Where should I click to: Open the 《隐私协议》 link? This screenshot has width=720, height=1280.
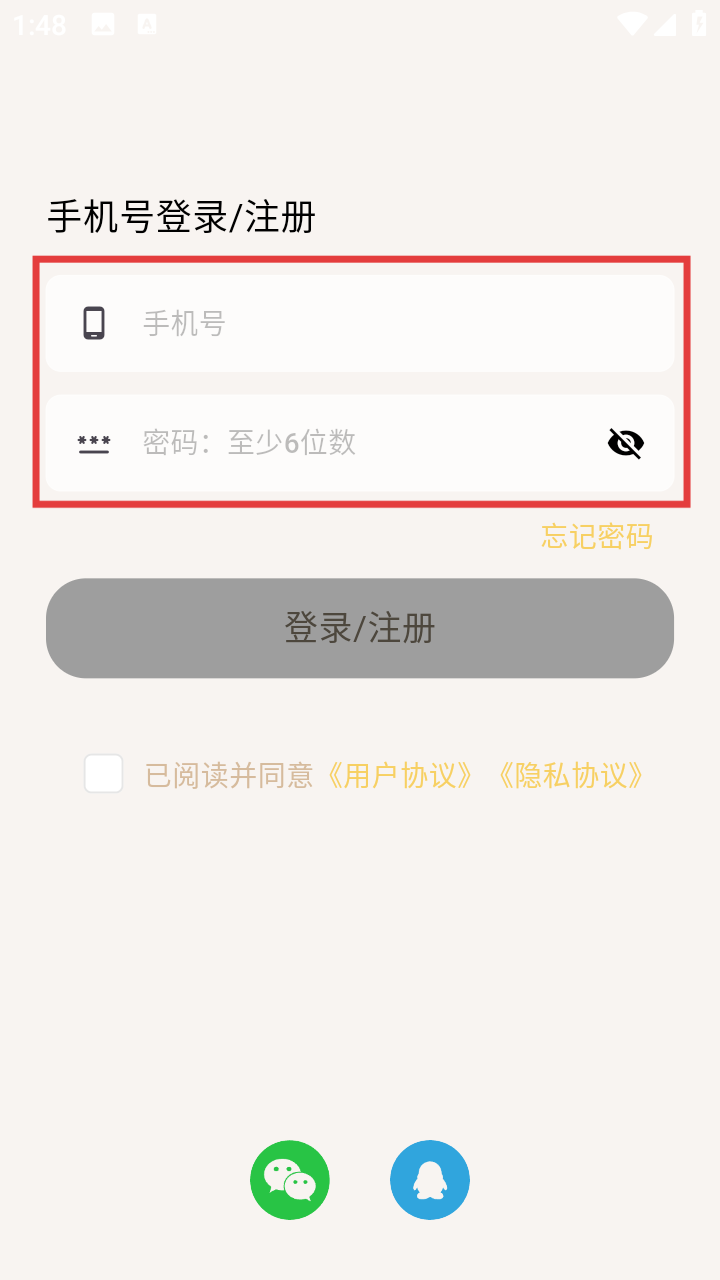(569, 775)
